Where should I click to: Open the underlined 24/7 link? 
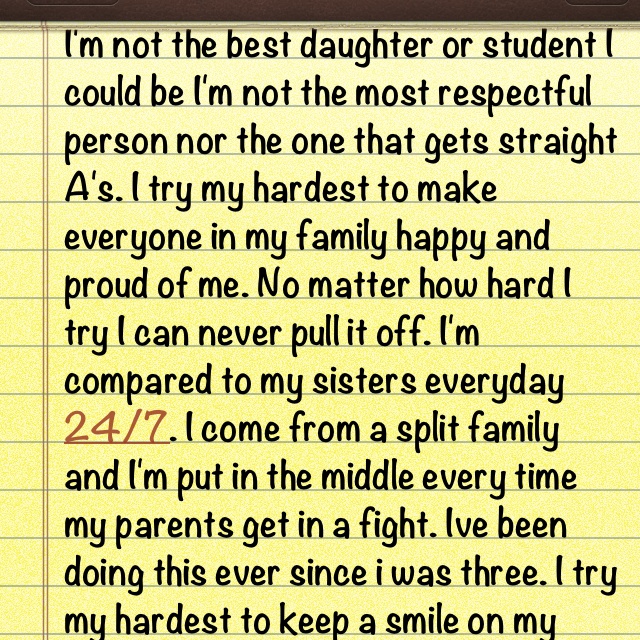tap(116, 428)
